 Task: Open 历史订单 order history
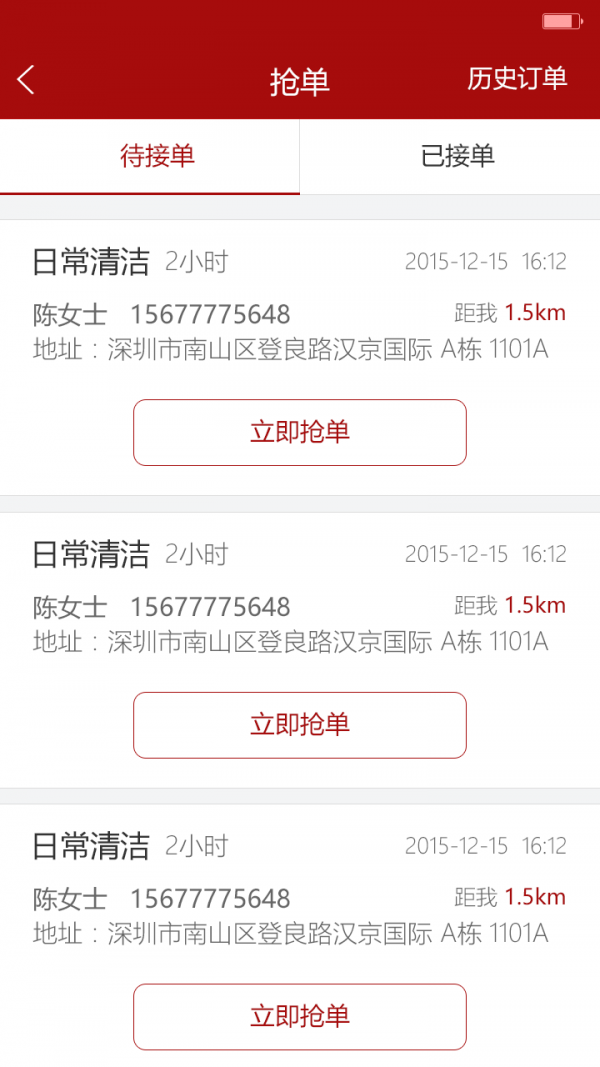pyautogui.click(x=517, y=79)
